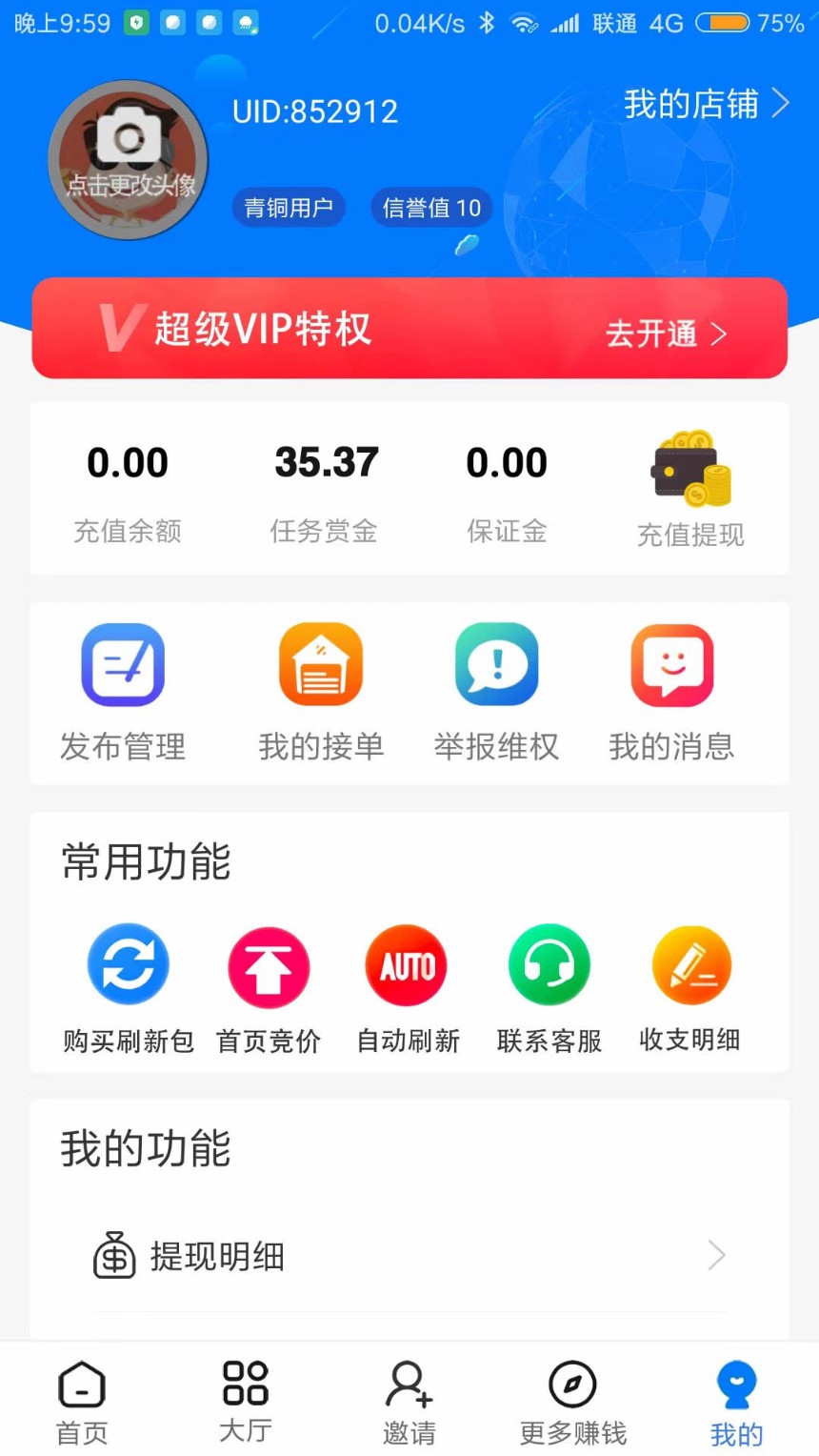
Task: Go to the 邀请 tab
Action: [409, 1401]
